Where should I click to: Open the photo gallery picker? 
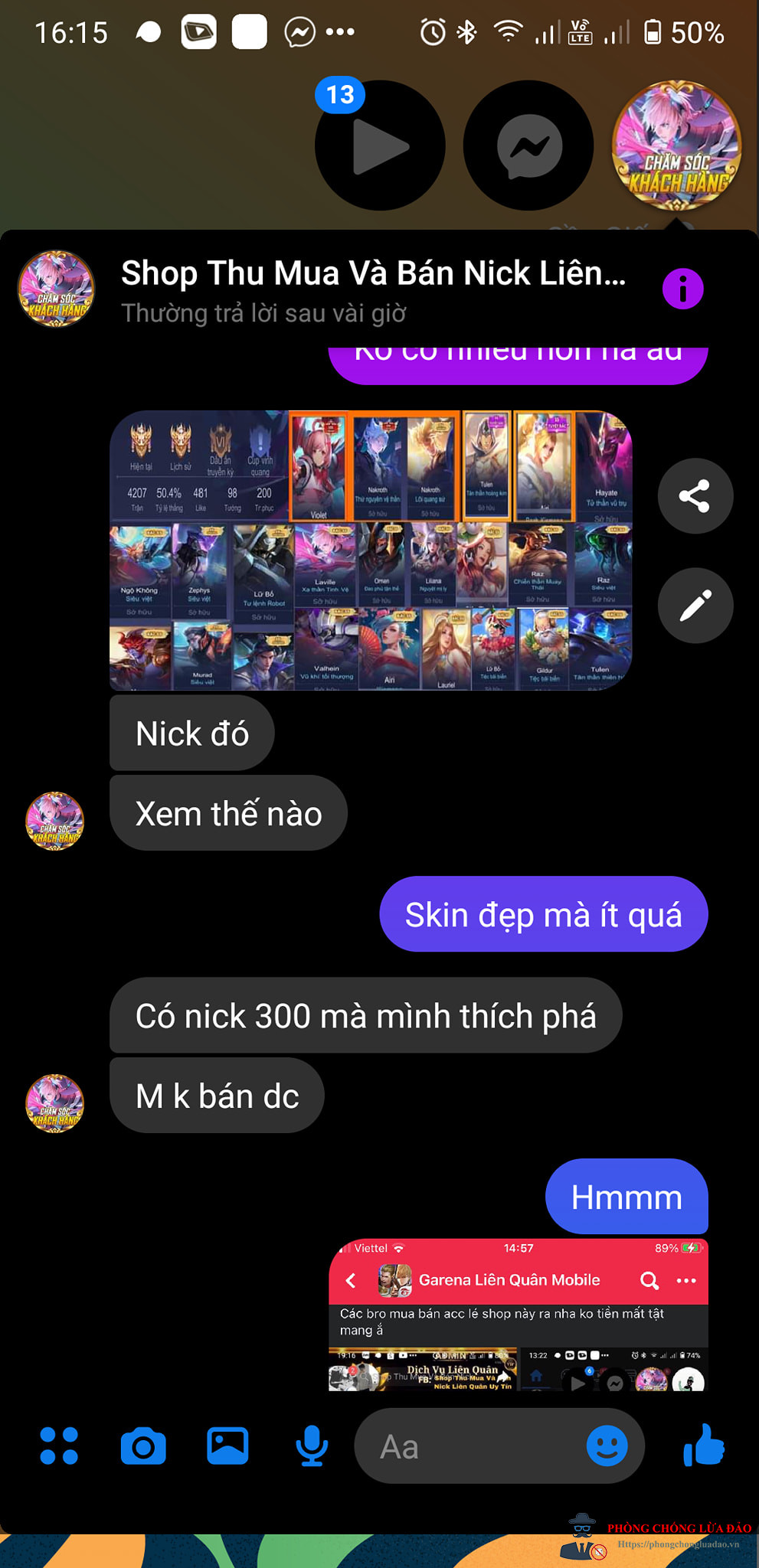(227, 1446)
